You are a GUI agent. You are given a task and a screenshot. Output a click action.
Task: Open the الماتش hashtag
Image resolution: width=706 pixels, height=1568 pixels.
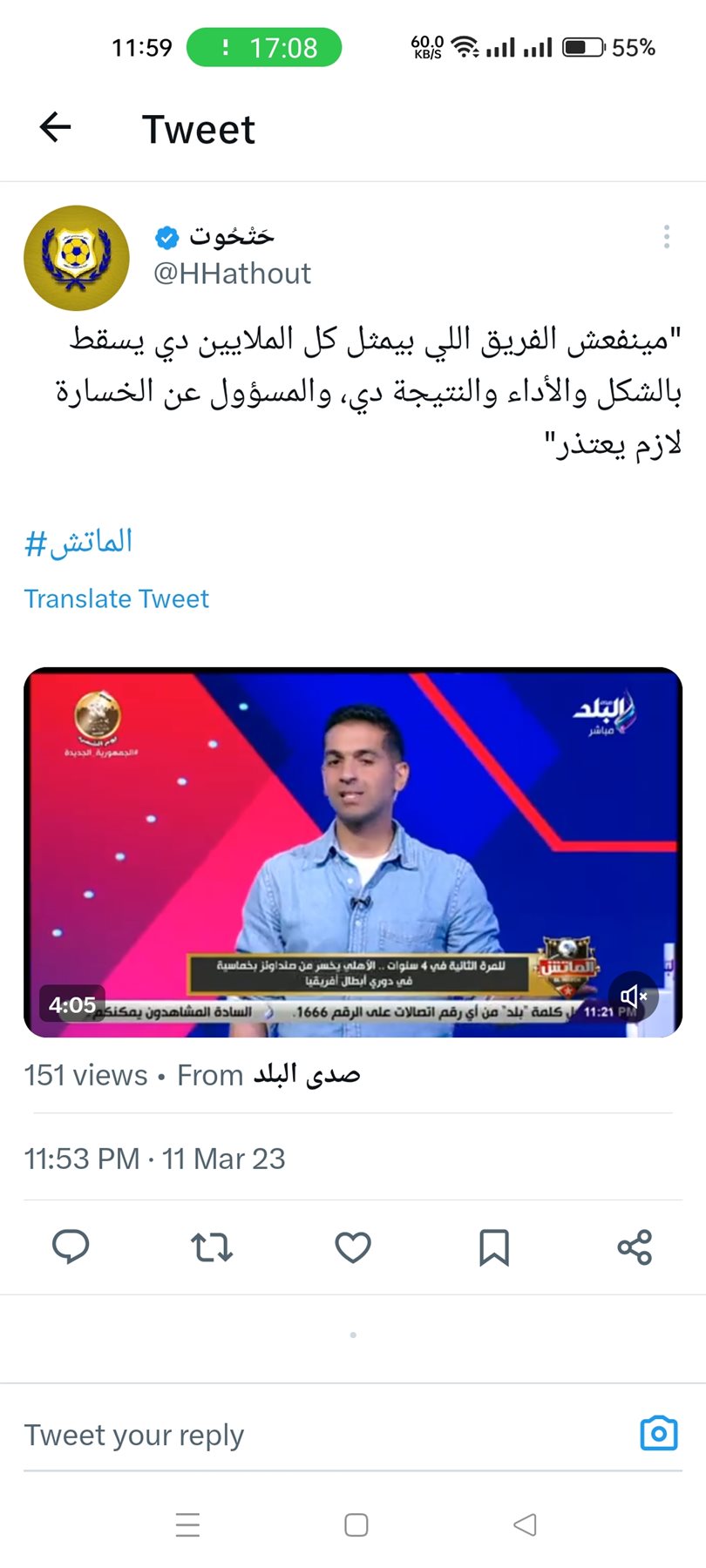78,542
